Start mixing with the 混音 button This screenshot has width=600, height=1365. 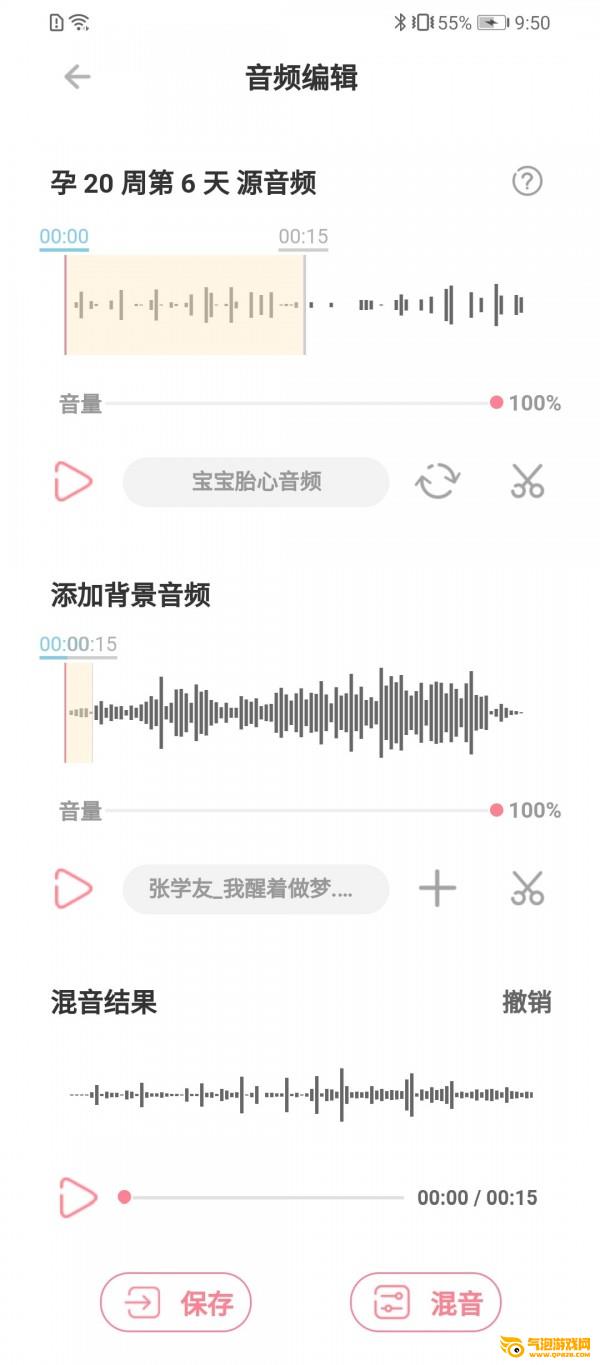(x=426, y=1303)
